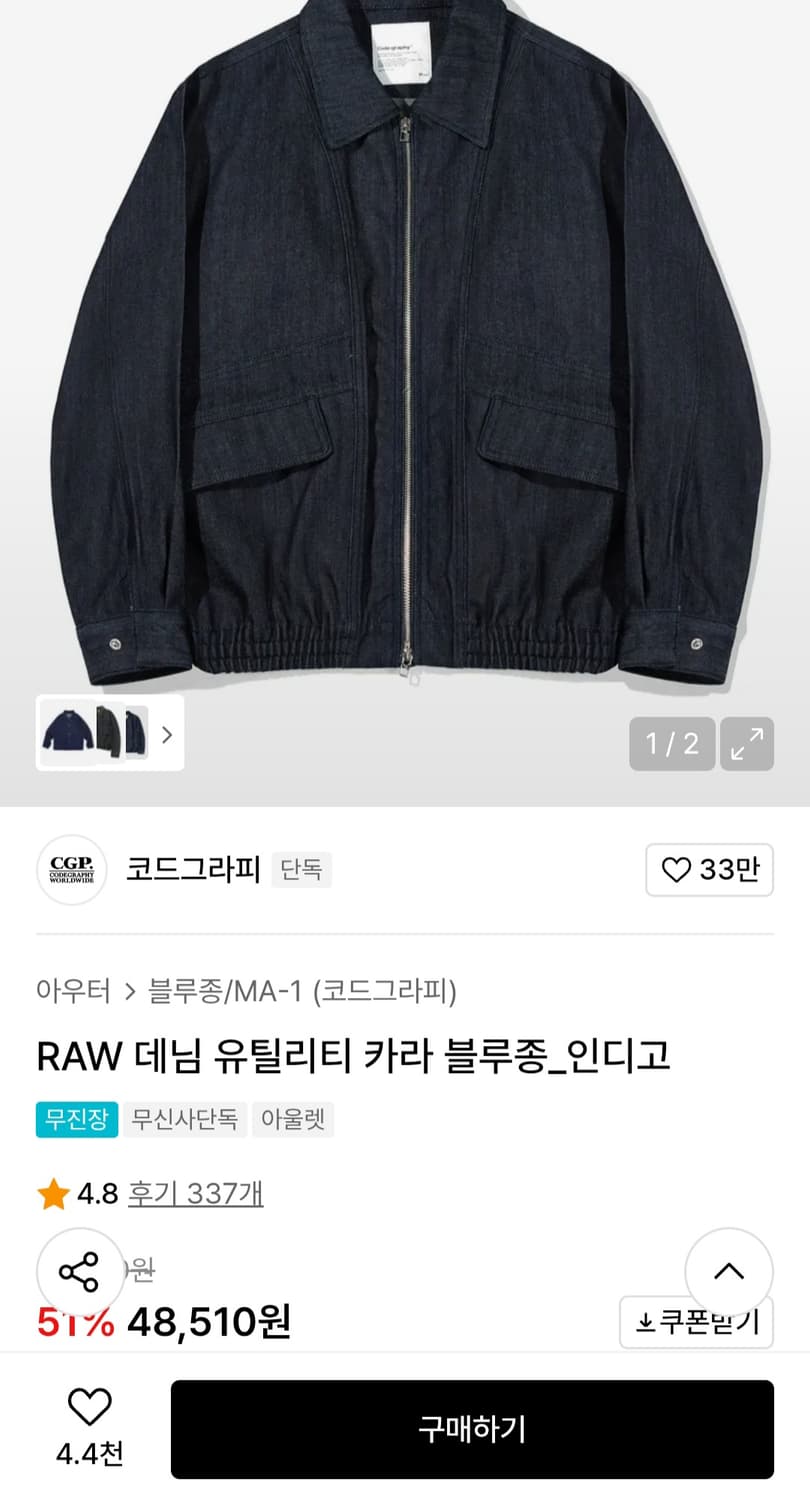Select the 아울렛 tab label
The height and width of the screenshot is (1500, 810).
(293, 1120)
